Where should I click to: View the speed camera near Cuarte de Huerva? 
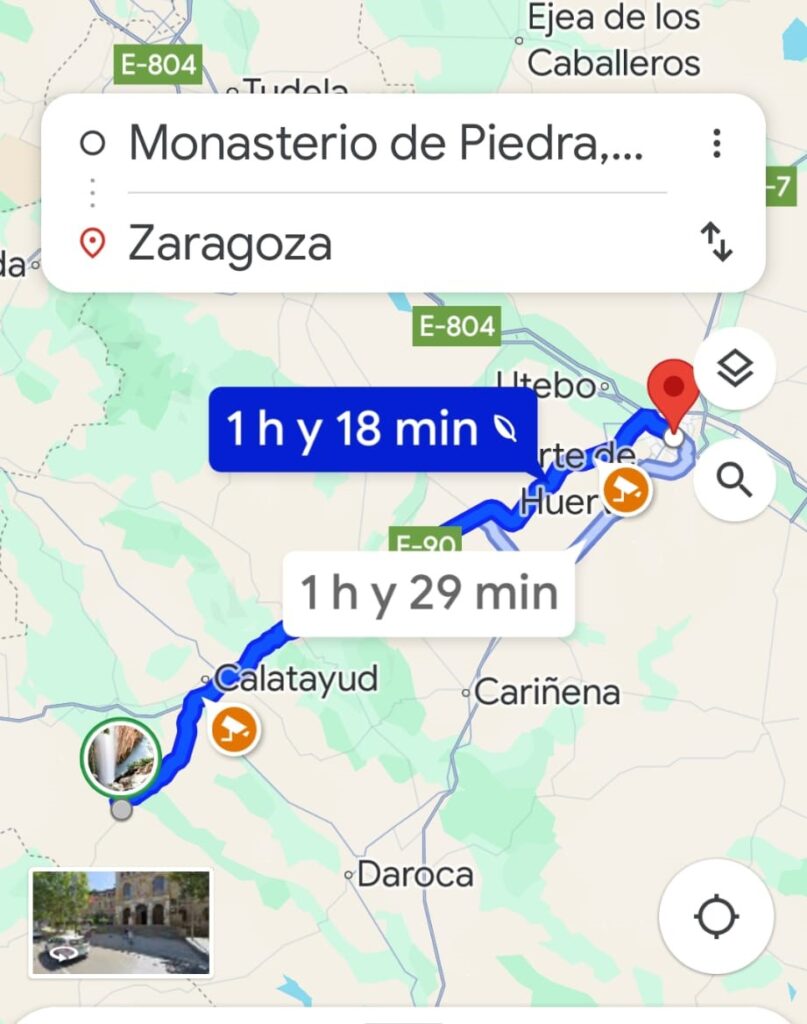[627, 490]
